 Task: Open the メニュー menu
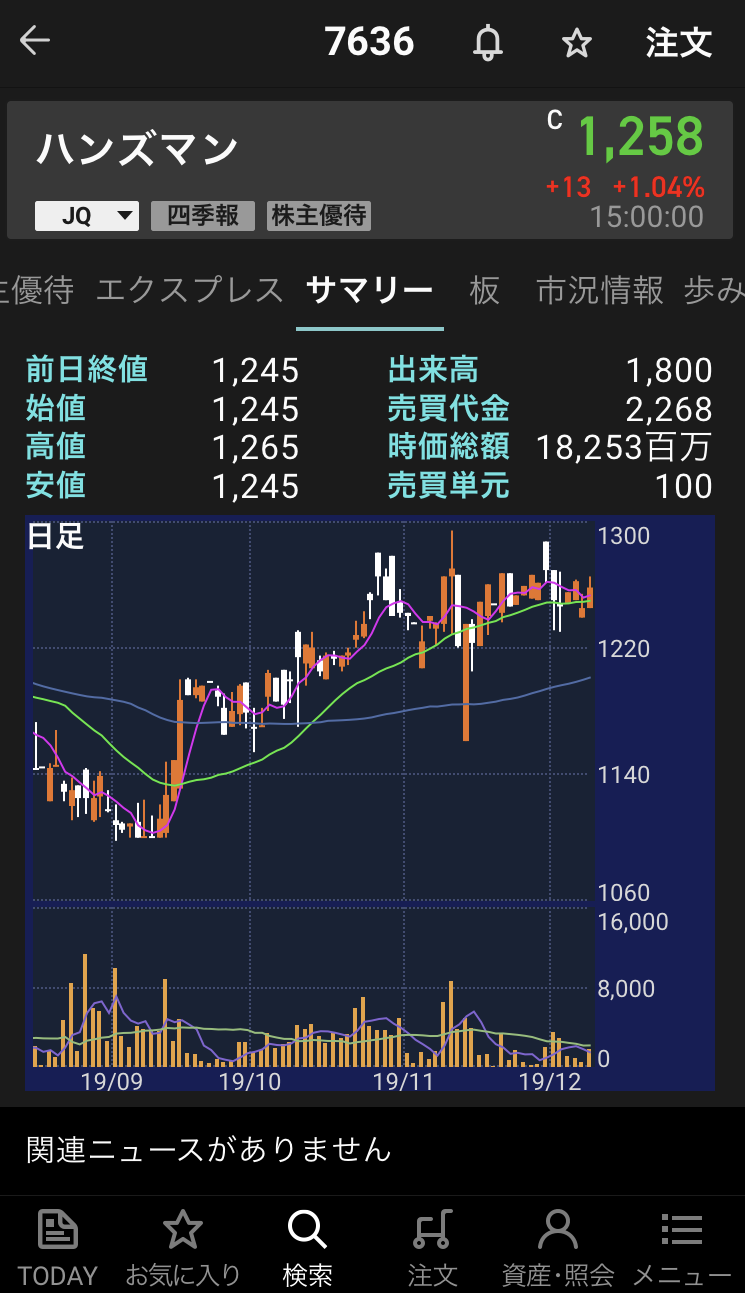682,1246
